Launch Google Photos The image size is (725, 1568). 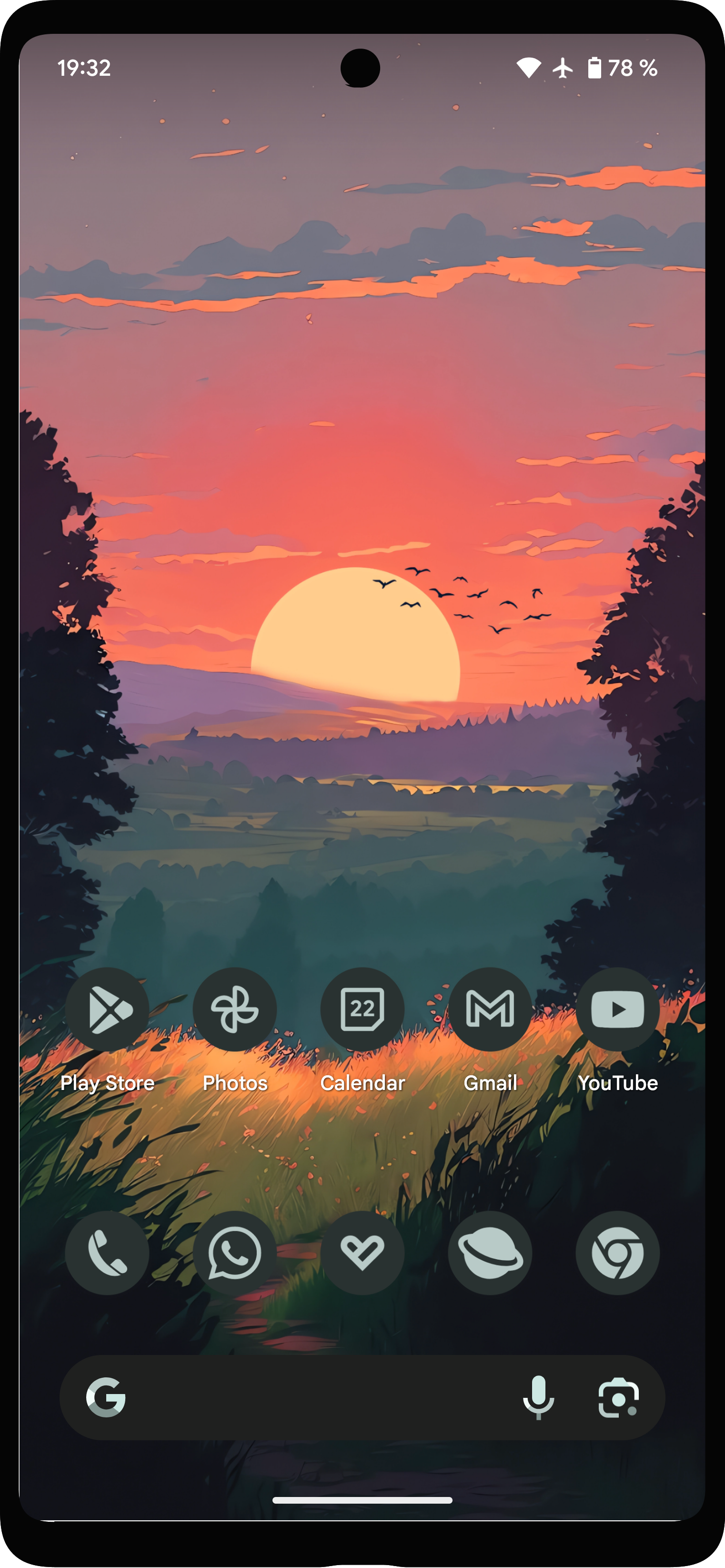tap(235, 1009)
